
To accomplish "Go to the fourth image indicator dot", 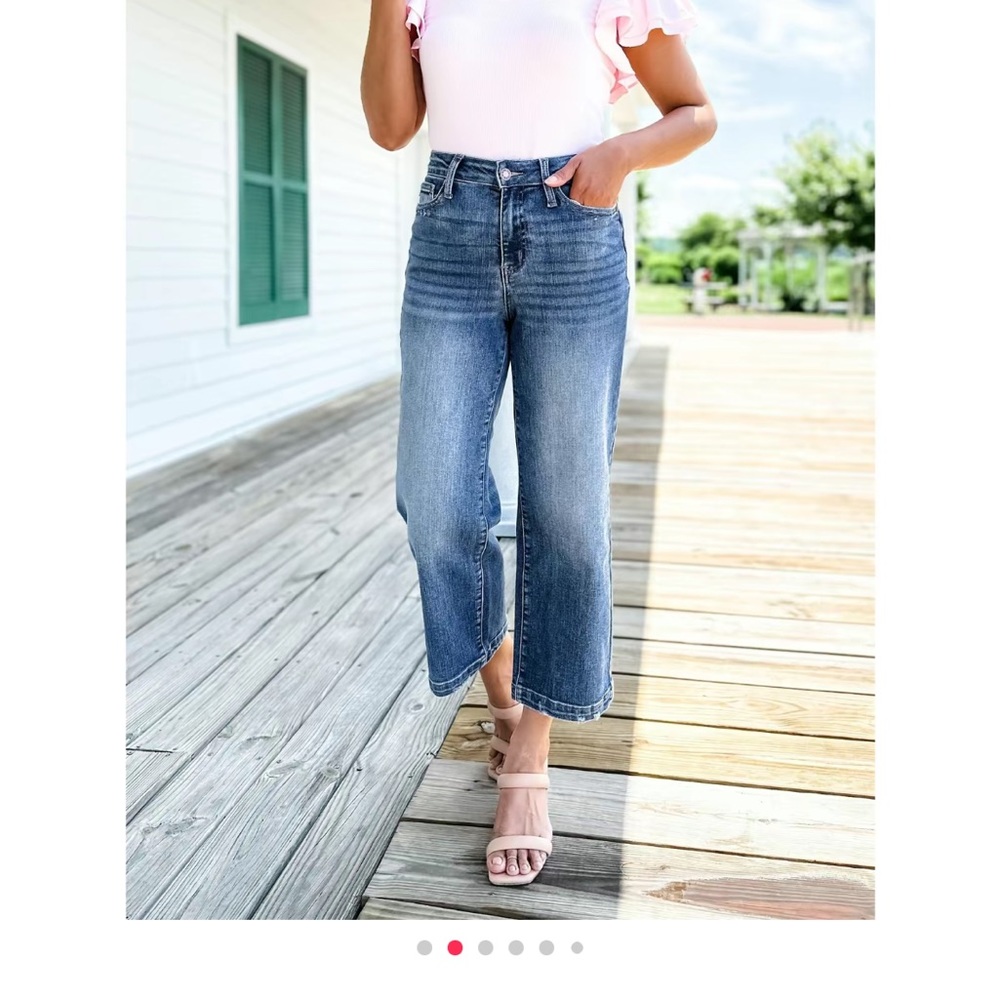I will point(516,947).
